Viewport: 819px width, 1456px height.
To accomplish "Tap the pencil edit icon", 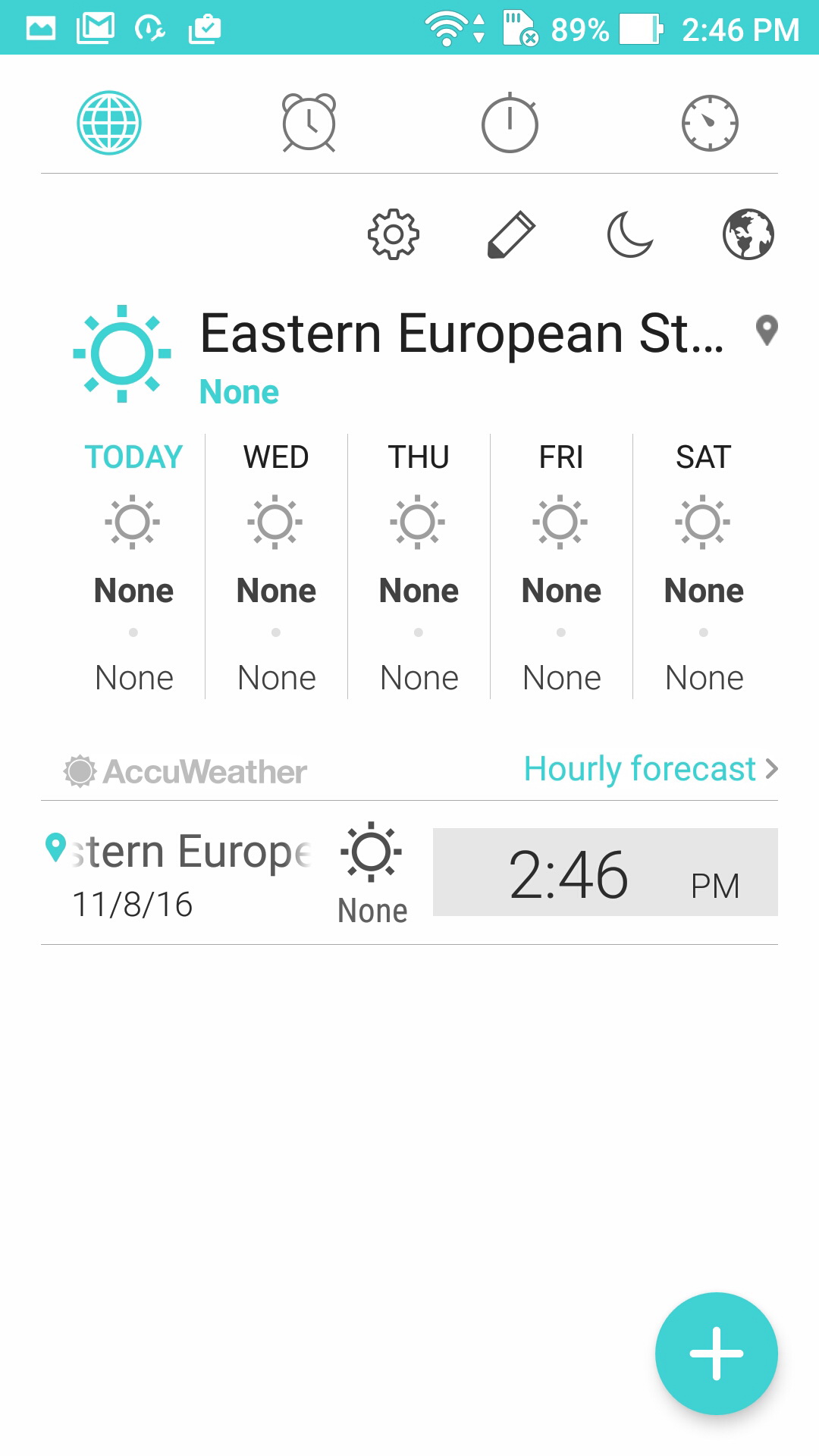I will pos(511,234).
